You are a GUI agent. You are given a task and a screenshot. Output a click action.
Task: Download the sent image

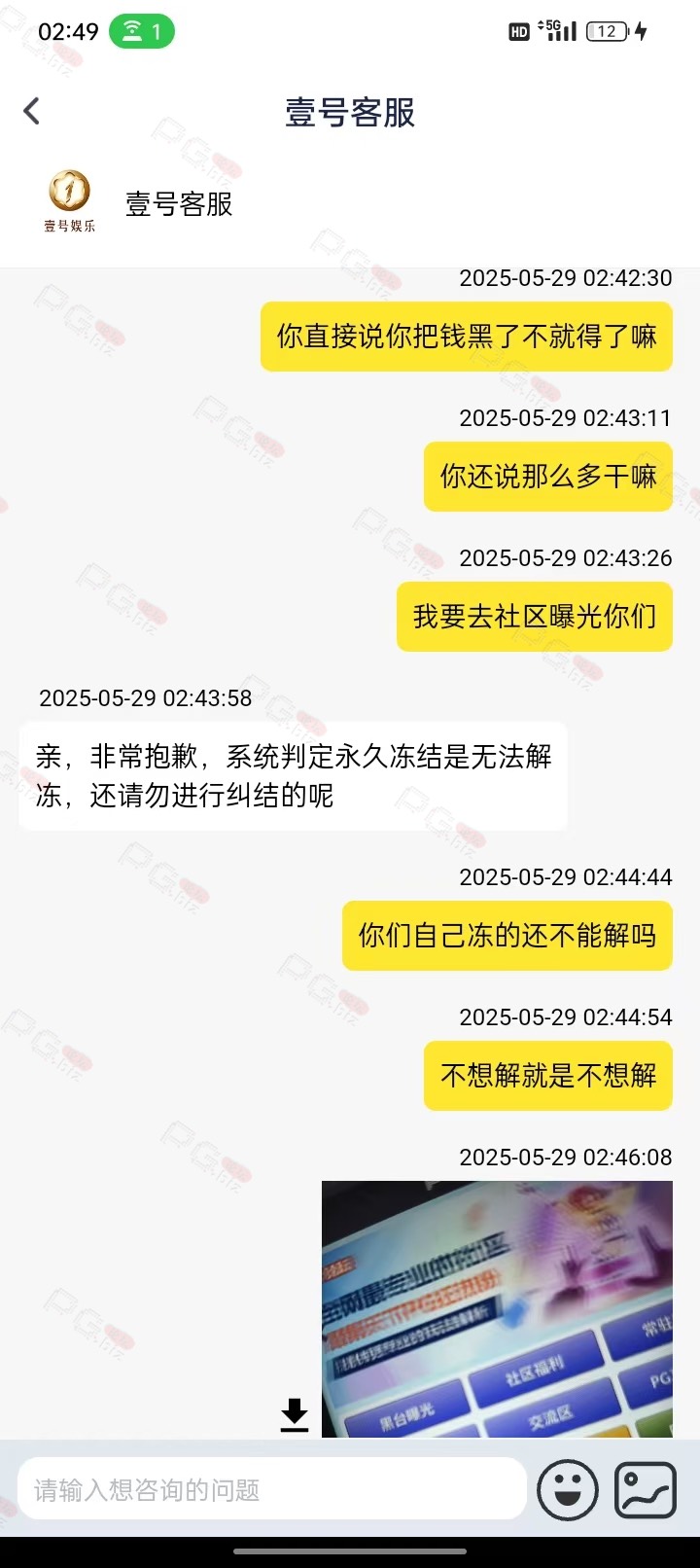(x=294, y=1415)
